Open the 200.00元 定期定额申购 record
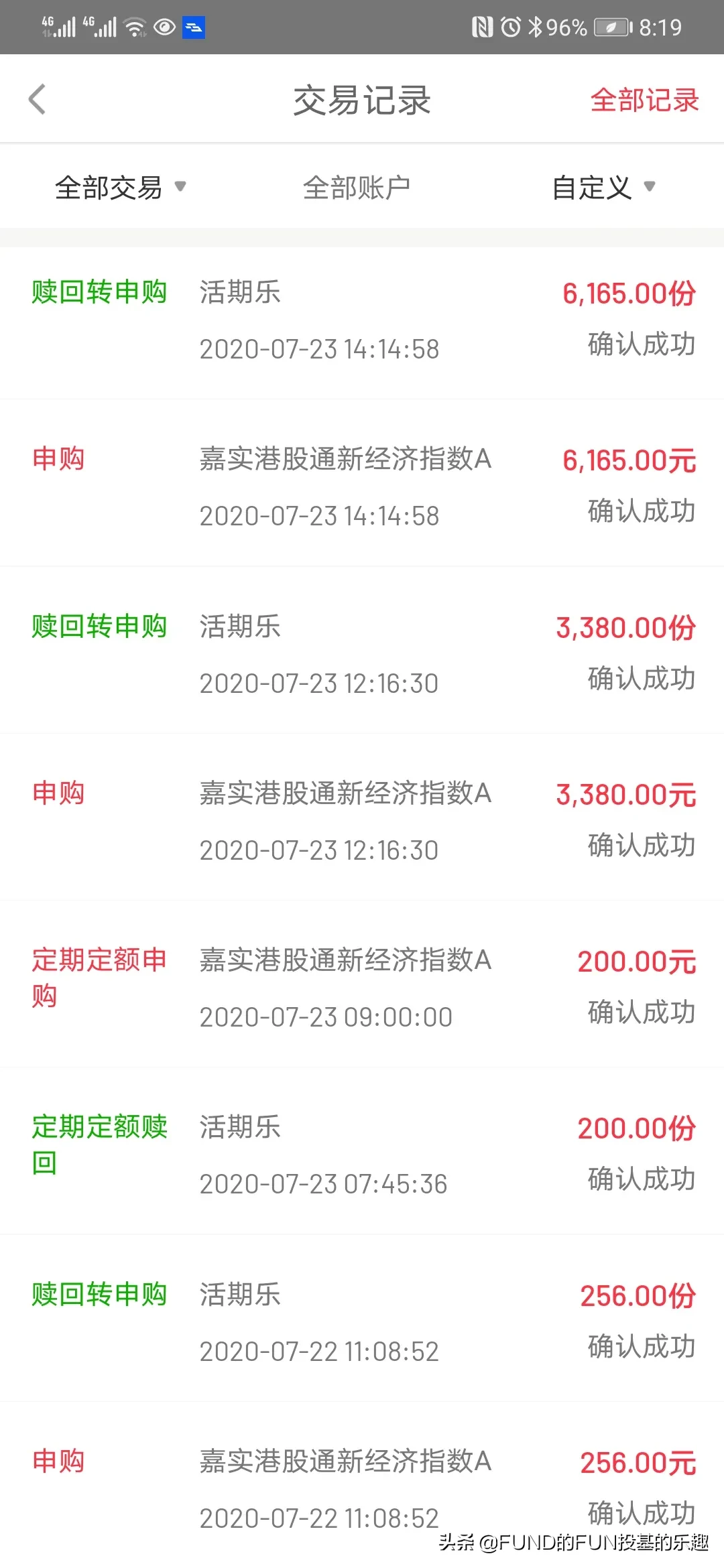724x1568 pixels. tap(362, 984)
